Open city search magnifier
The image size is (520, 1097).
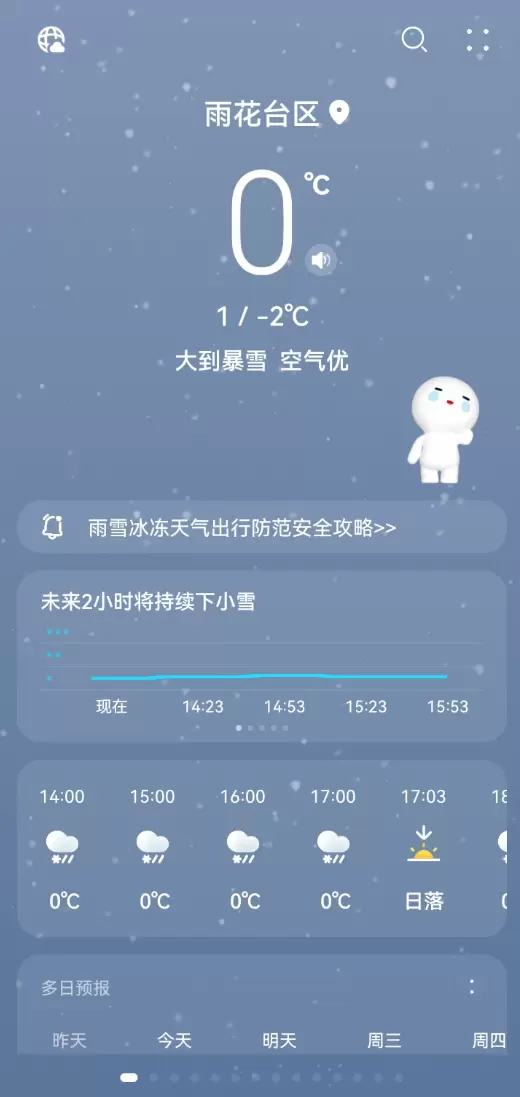[x=414, y=40]
